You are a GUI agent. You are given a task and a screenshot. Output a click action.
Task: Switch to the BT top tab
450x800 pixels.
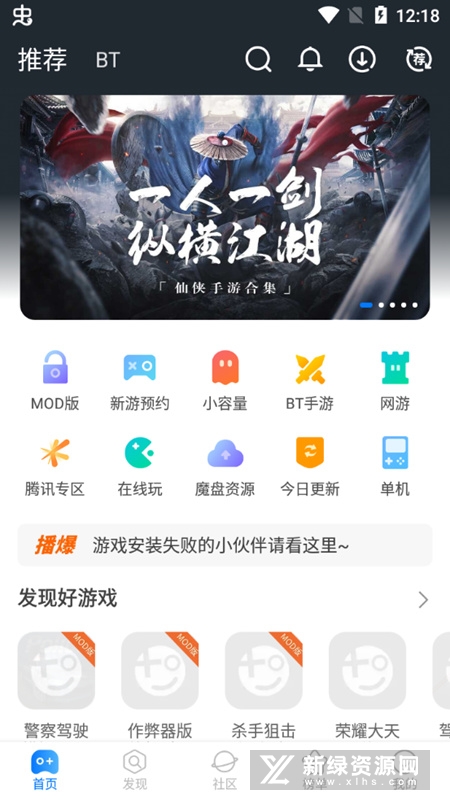tap(108, 60)
